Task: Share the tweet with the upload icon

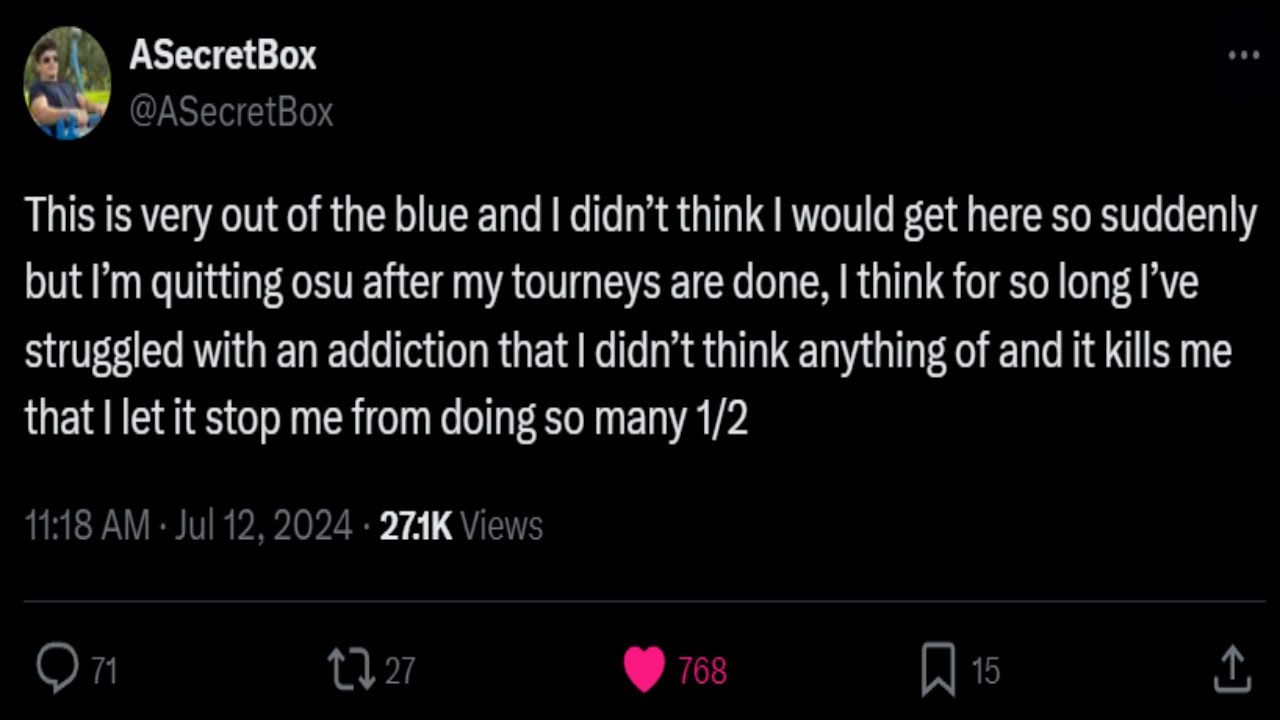Action: [1232, 669]
